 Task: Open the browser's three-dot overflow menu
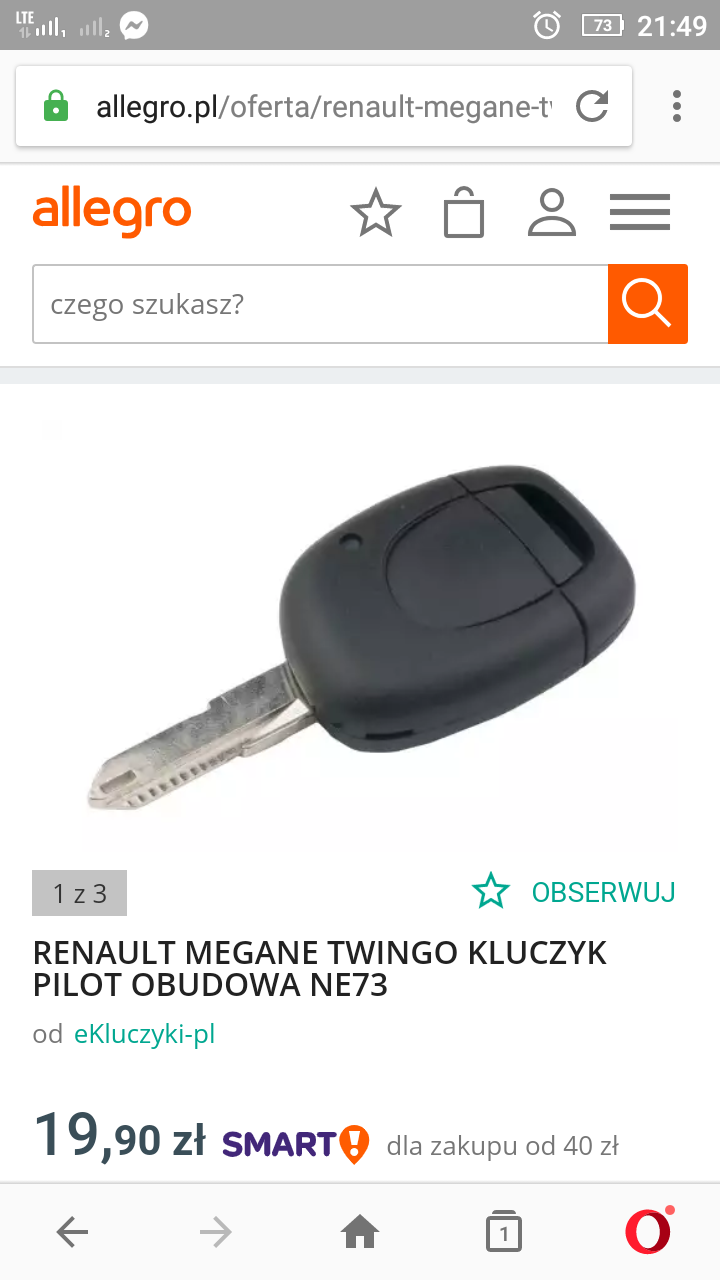click(677, 106)
